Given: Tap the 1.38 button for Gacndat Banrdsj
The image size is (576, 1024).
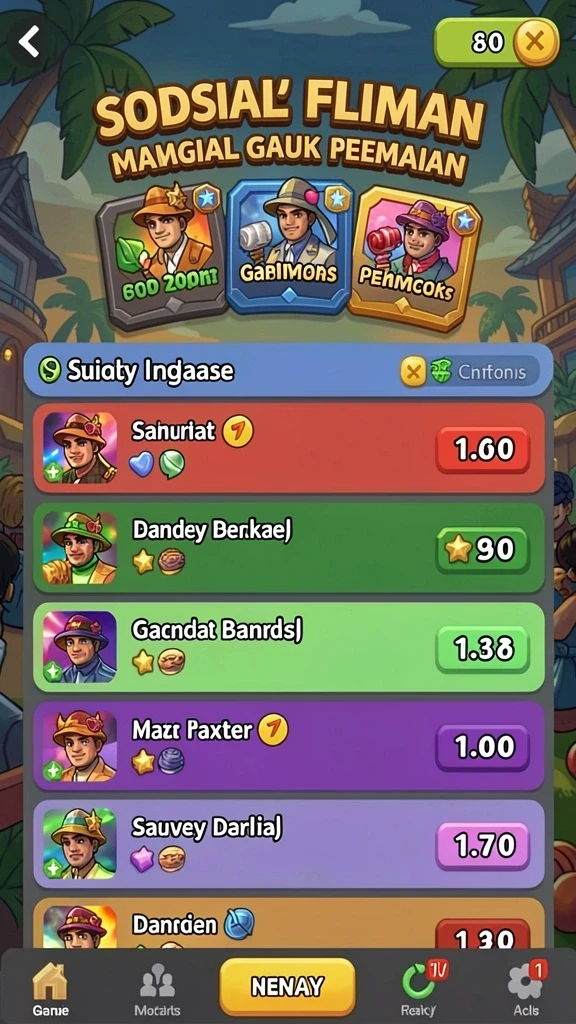Looking at the screenshot, I should 483,648.
